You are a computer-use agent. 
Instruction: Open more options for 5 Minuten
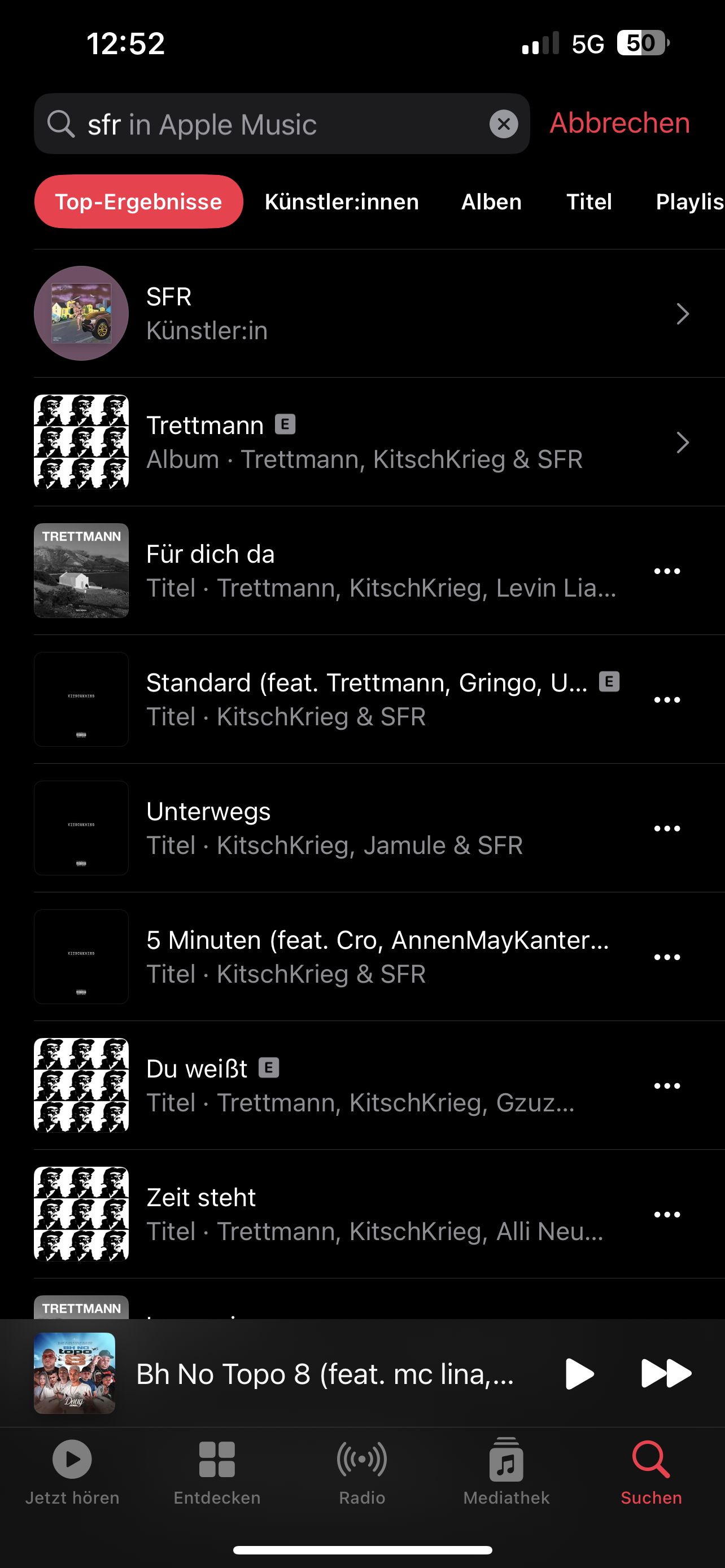coord(667,957)
